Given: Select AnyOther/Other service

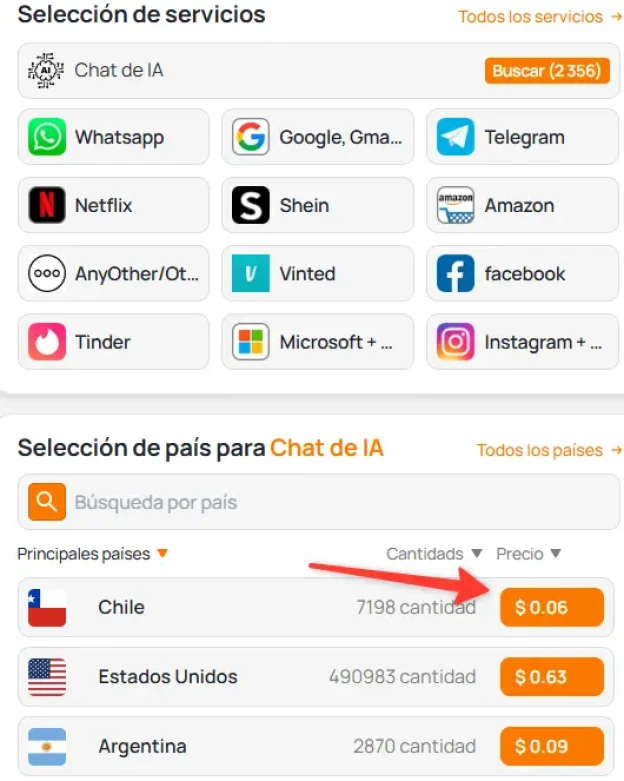Looking at the screenshot, I should coord(113,273).
